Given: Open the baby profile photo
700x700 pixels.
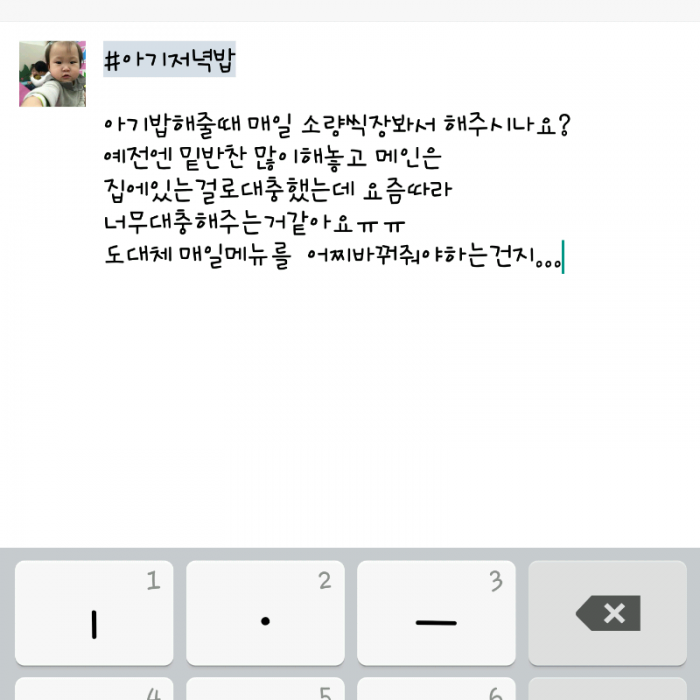Looking at the screenshot, I should coord(45,74).
